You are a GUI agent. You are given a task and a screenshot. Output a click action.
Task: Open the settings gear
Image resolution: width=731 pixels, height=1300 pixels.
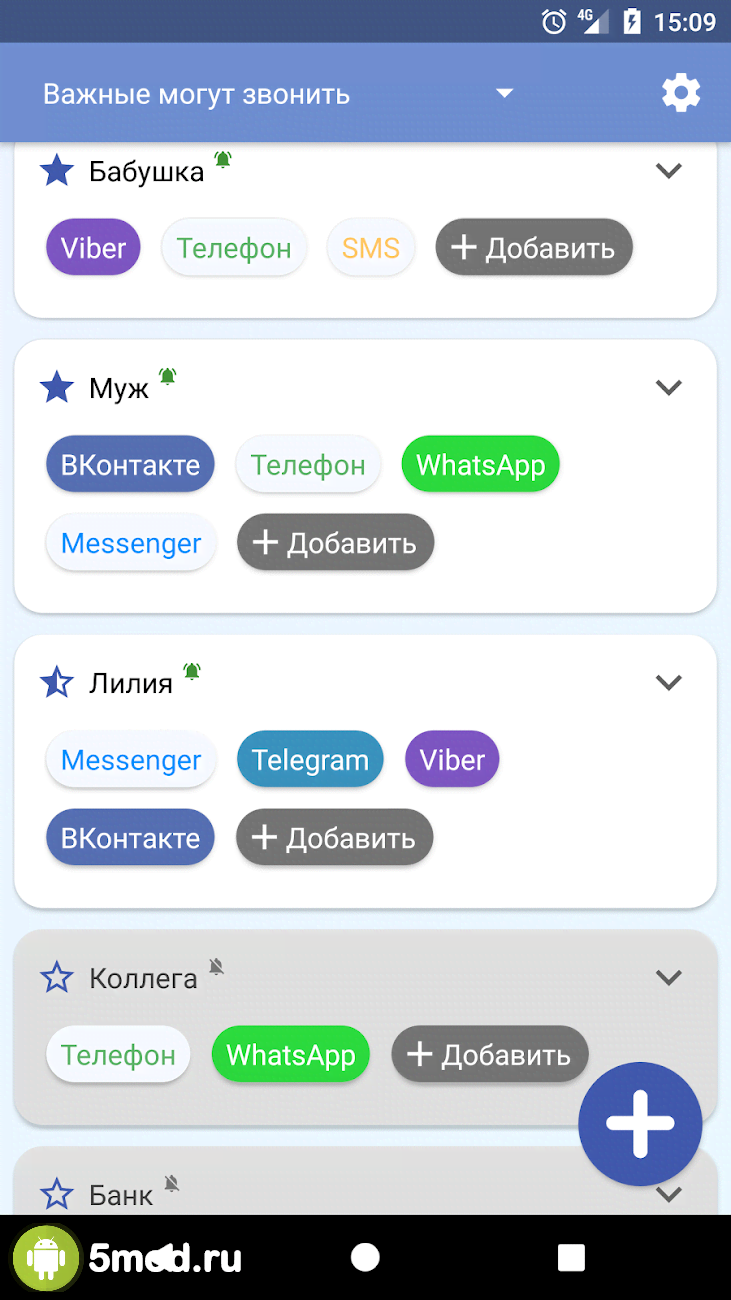681,94
